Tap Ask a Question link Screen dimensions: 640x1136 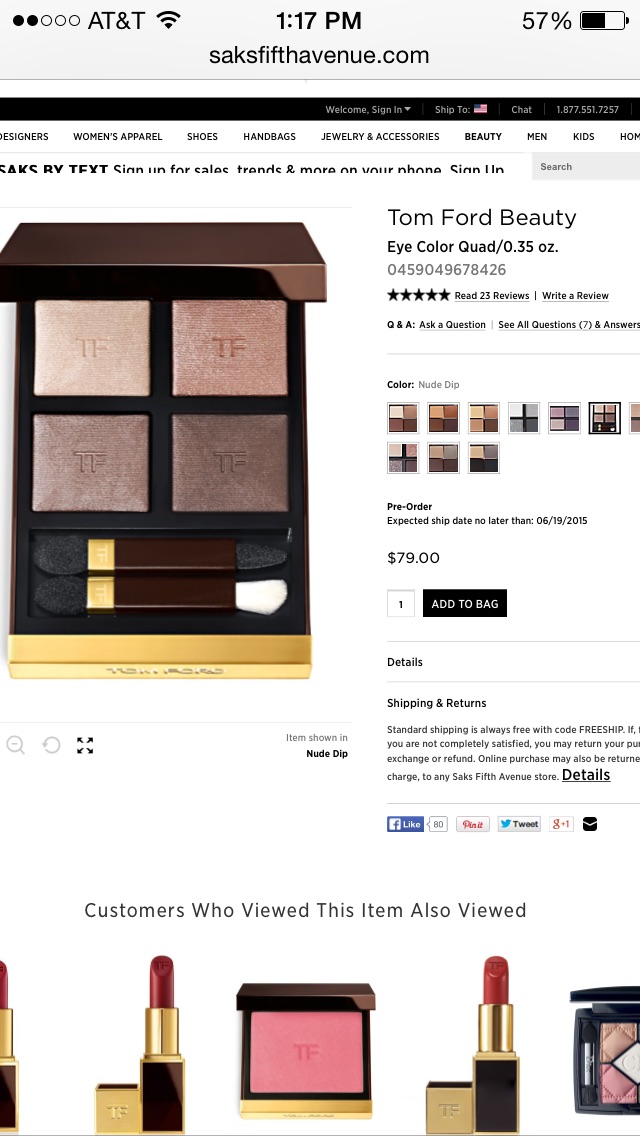click(452, 325)
